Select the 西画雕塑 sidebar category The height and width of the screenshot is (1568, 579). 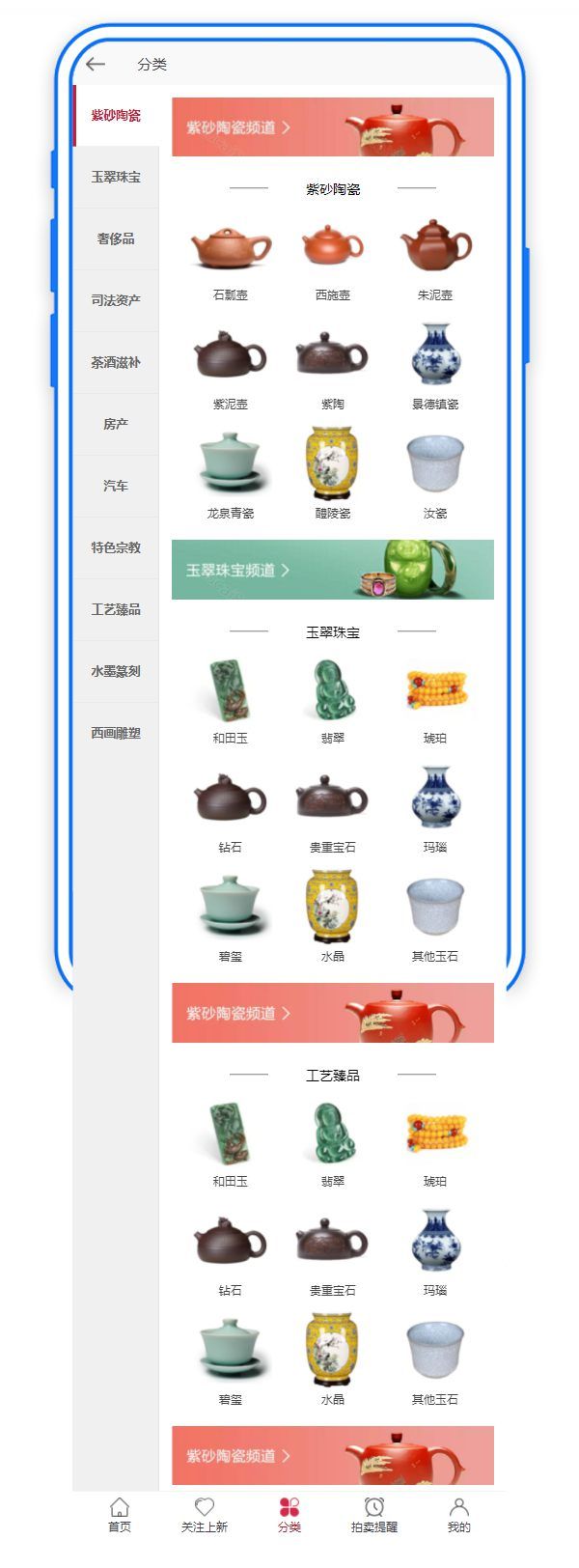[x=116, y=733]
